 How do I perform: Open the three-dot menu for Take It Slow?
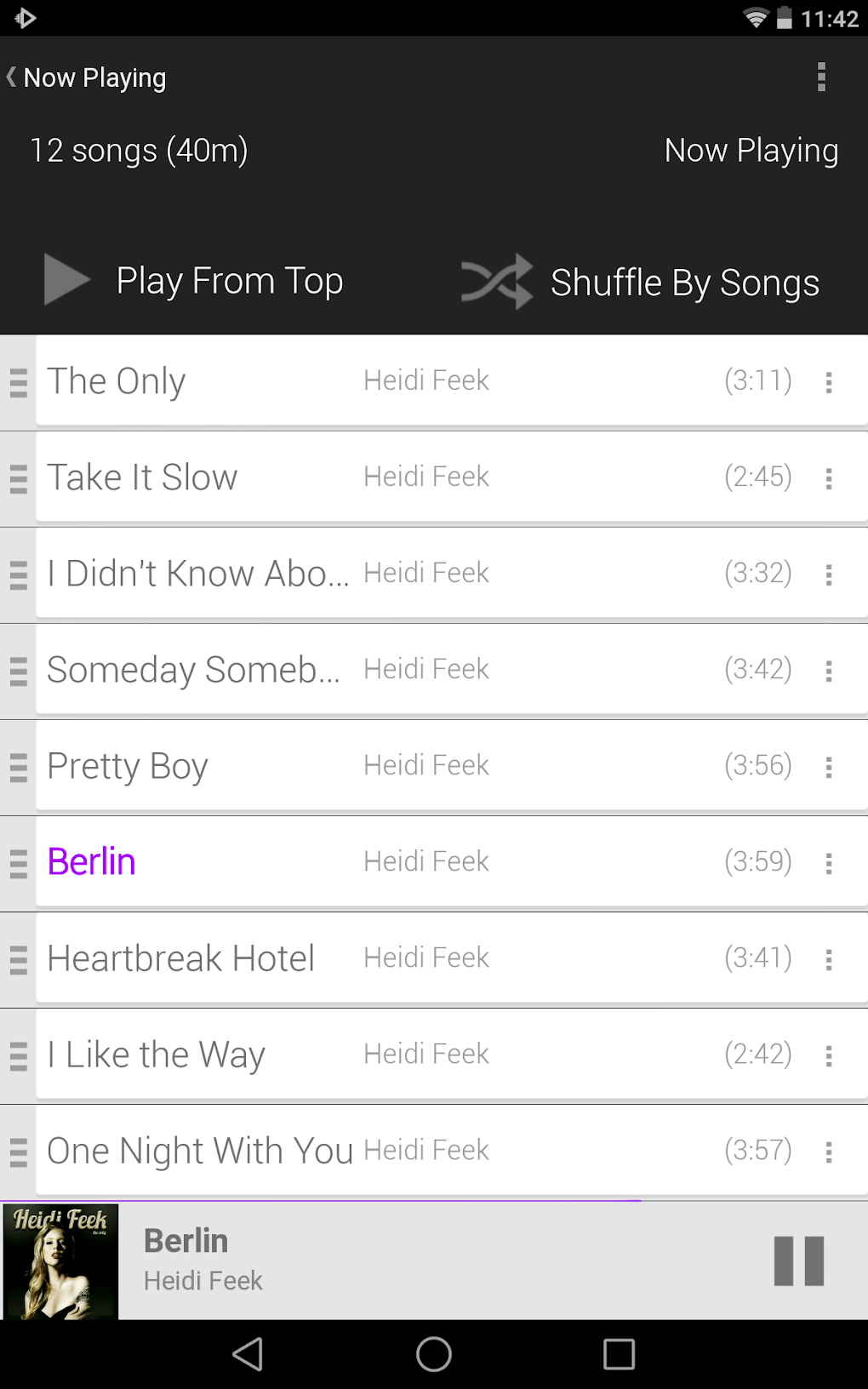pyautogui.click(x=828, y=479)
